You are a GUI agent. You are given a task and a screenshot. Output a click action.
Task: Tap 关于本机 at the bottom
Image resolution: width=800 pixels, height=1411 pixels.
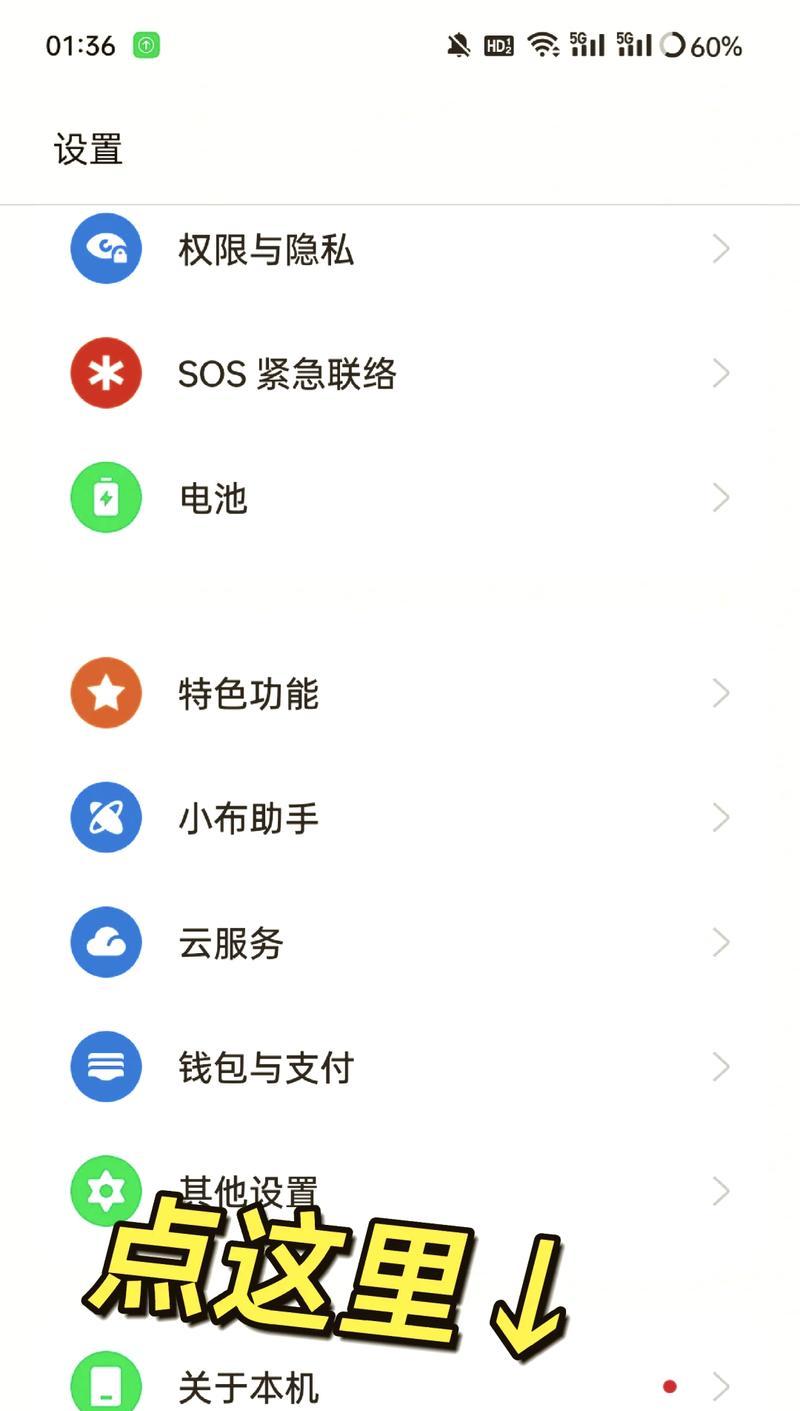[400, 1386]
